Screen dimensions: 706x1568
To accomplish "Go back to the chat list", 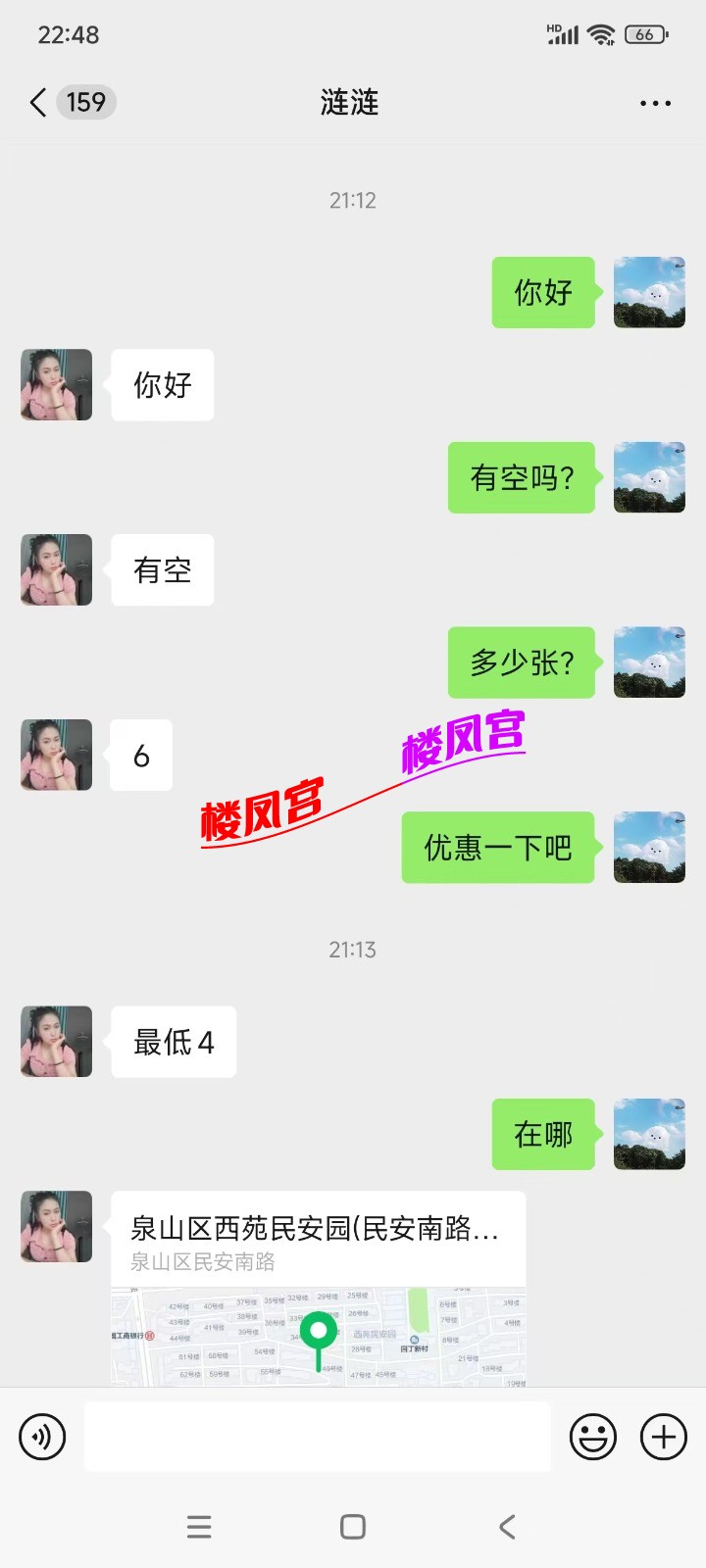I will pyautogui.click(x=39, y=102).
